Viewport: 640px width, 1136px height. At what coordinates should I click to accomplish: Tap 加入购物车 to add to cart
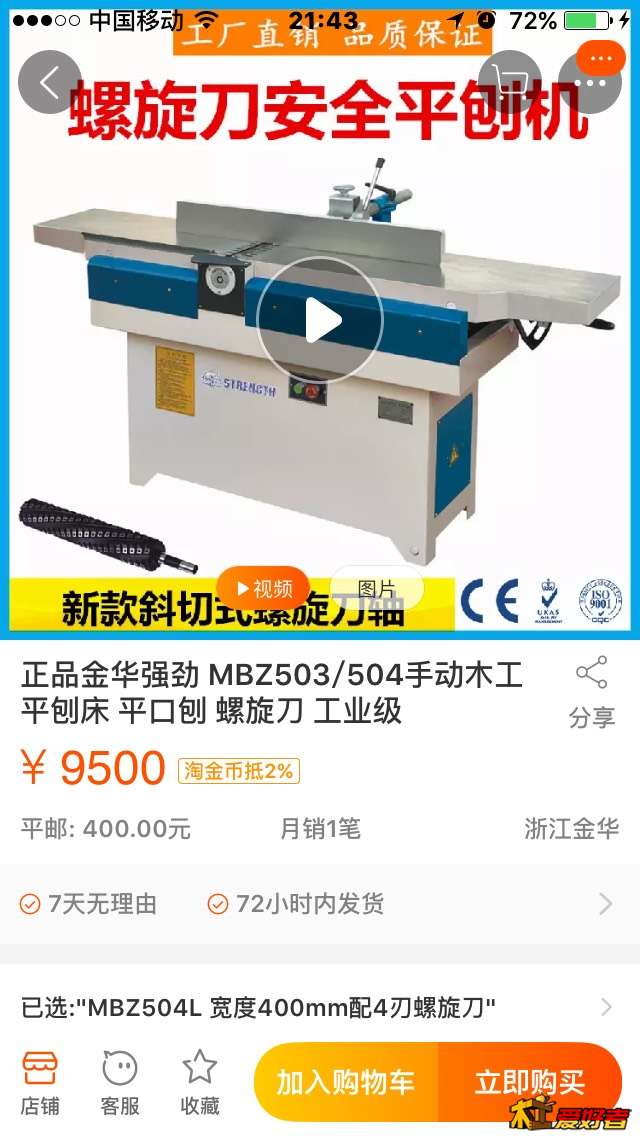tap(345, 1082)
